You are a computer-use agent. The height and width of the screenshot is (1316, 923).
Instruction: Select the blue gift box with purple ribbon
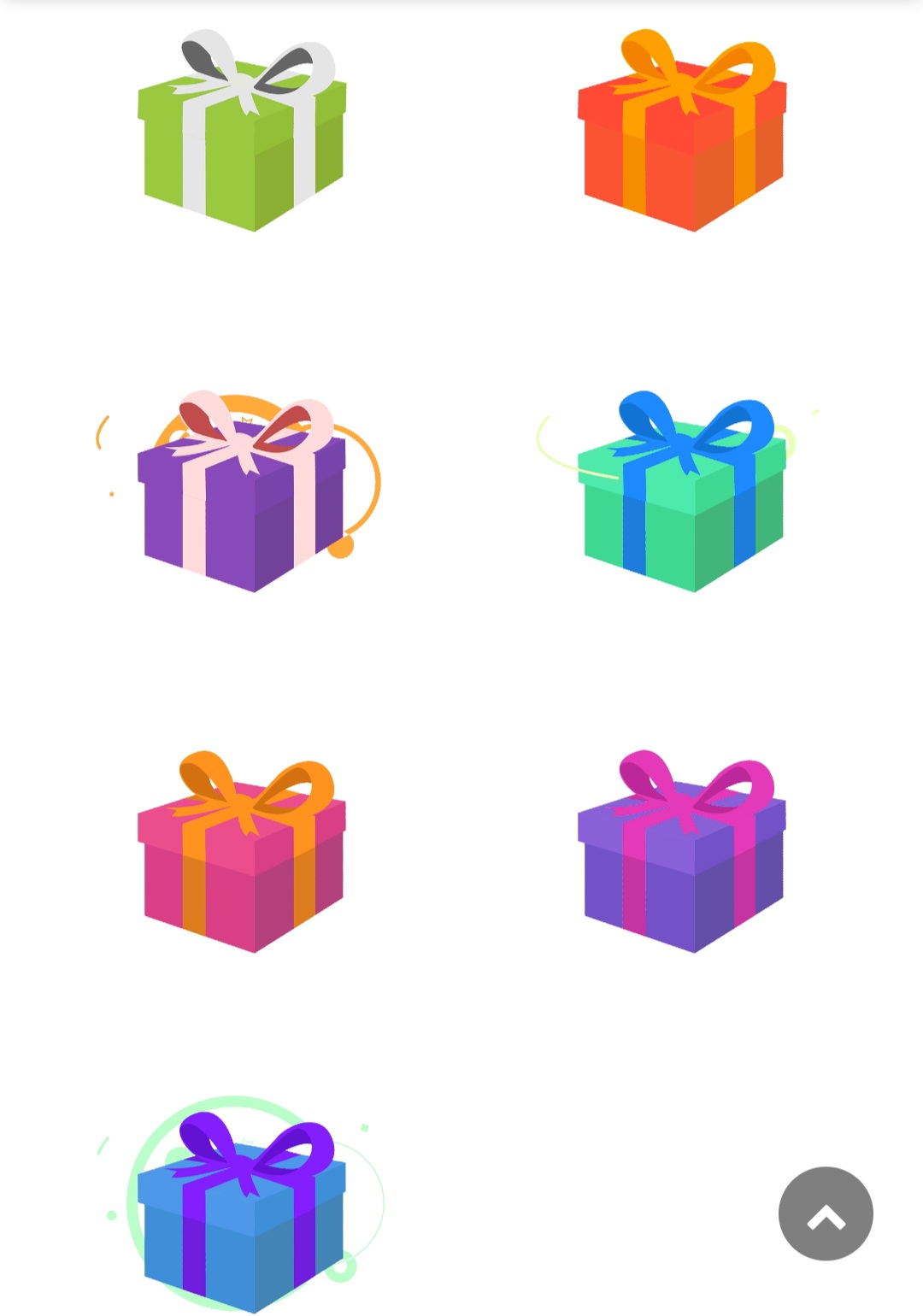pyautogui.click(x=242, y=1212)
